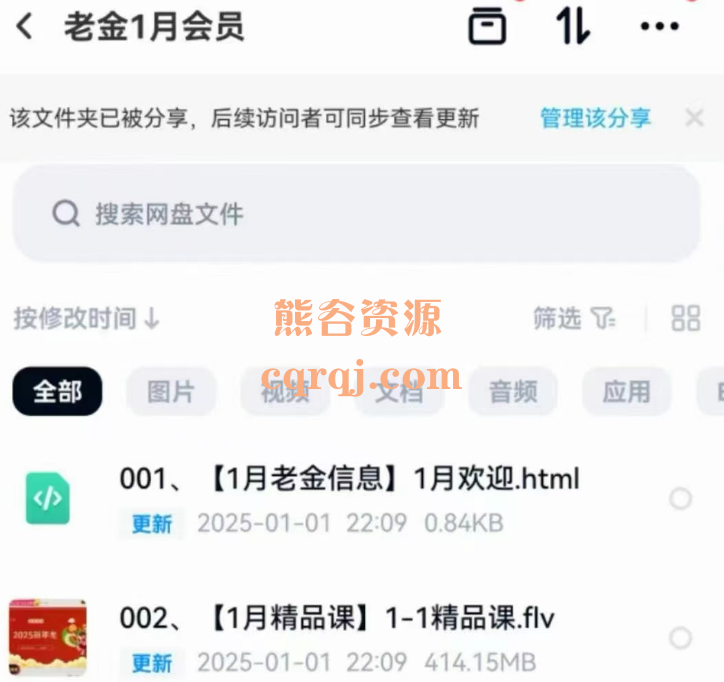Change sort order 按修改时间
This screenshot has height=682, width=724.
pos(86,319)
